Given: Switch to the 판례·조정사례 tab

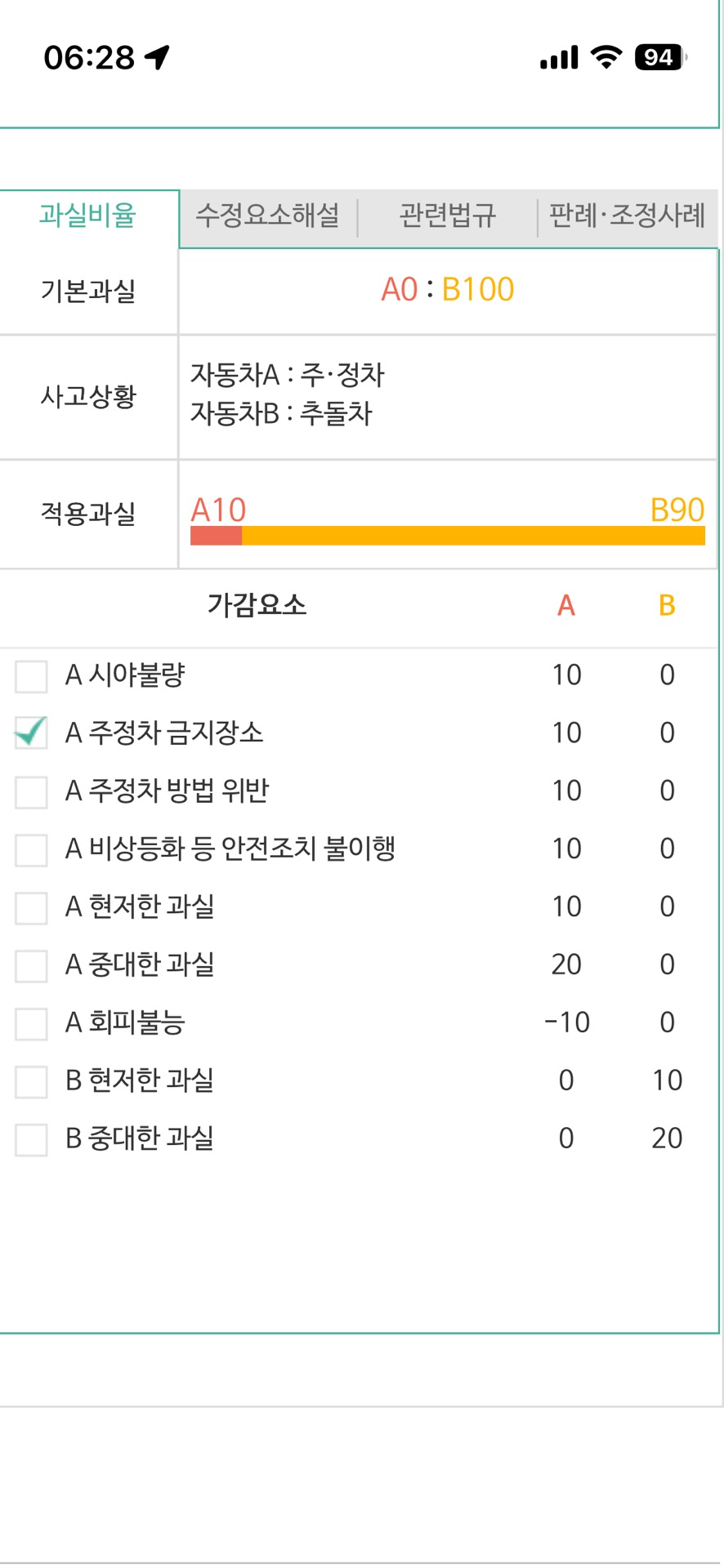Looking at the screenshot, I should click(627, 216).
